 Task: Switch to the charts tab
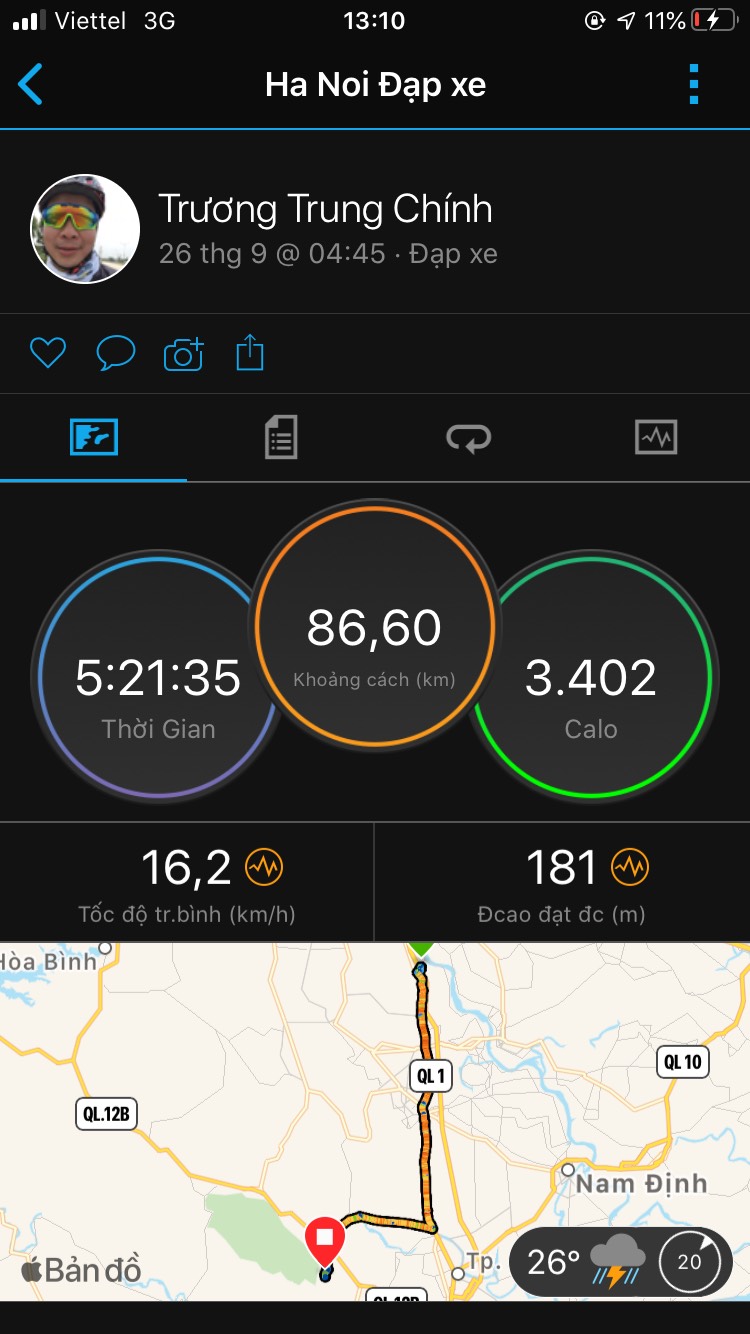click(x=656, y=438)
